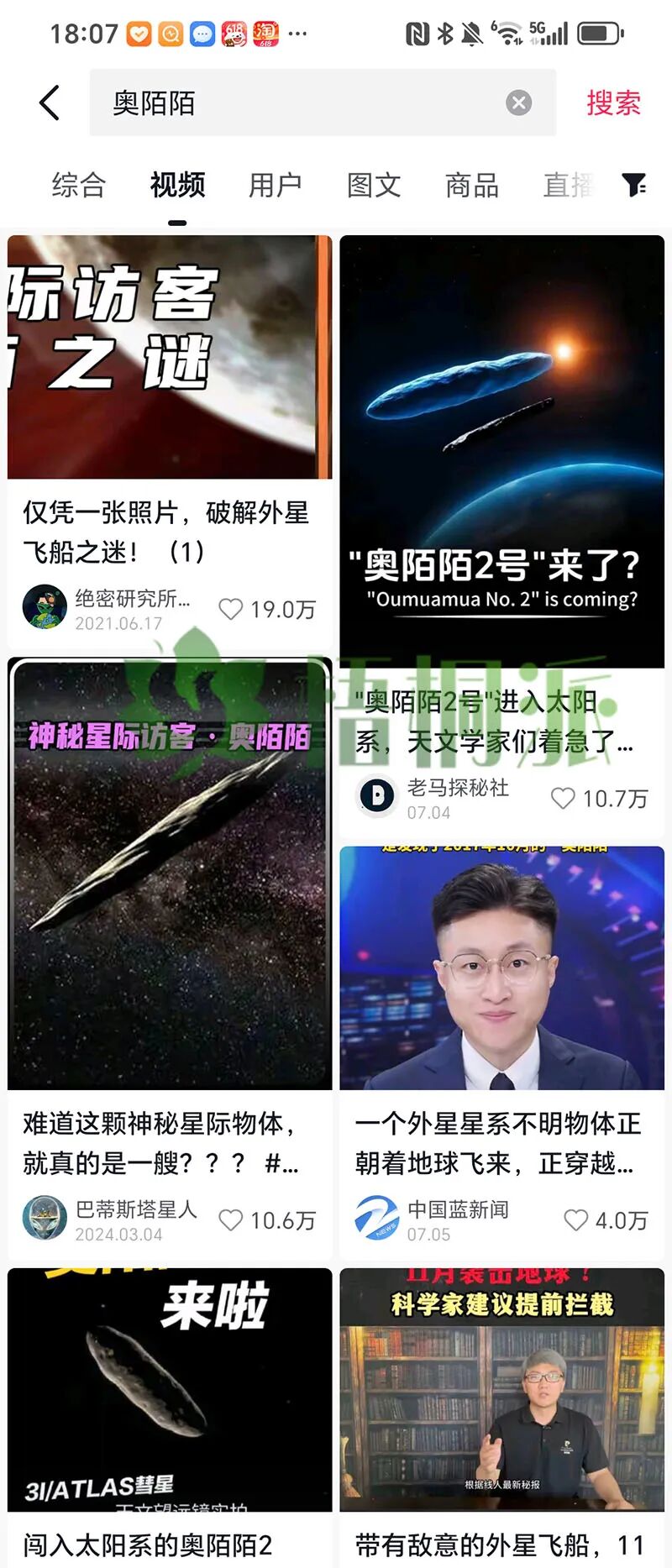Open the 3I/ATLAS彗星 video thumbnail
The width and height of the screenshot is (672, 1568).
point(168,1386)
